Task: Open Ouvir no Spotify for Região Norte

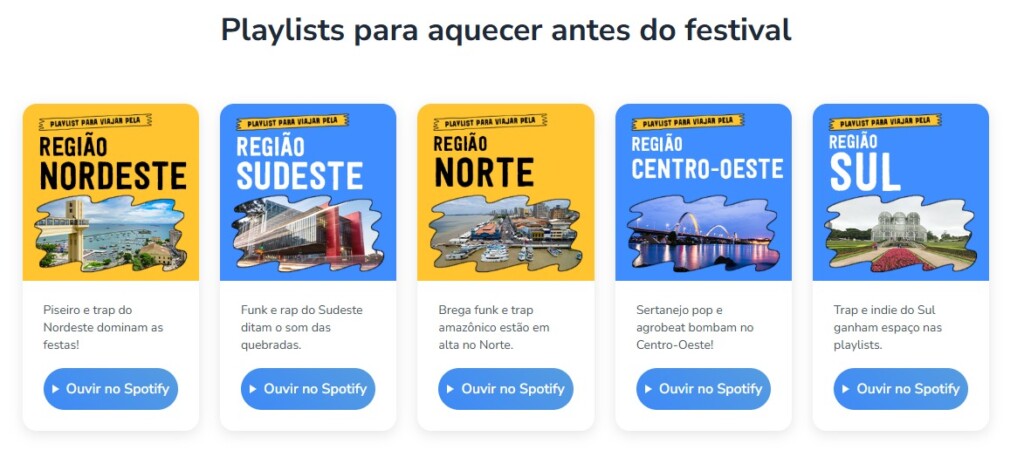Action: point(505,389)
